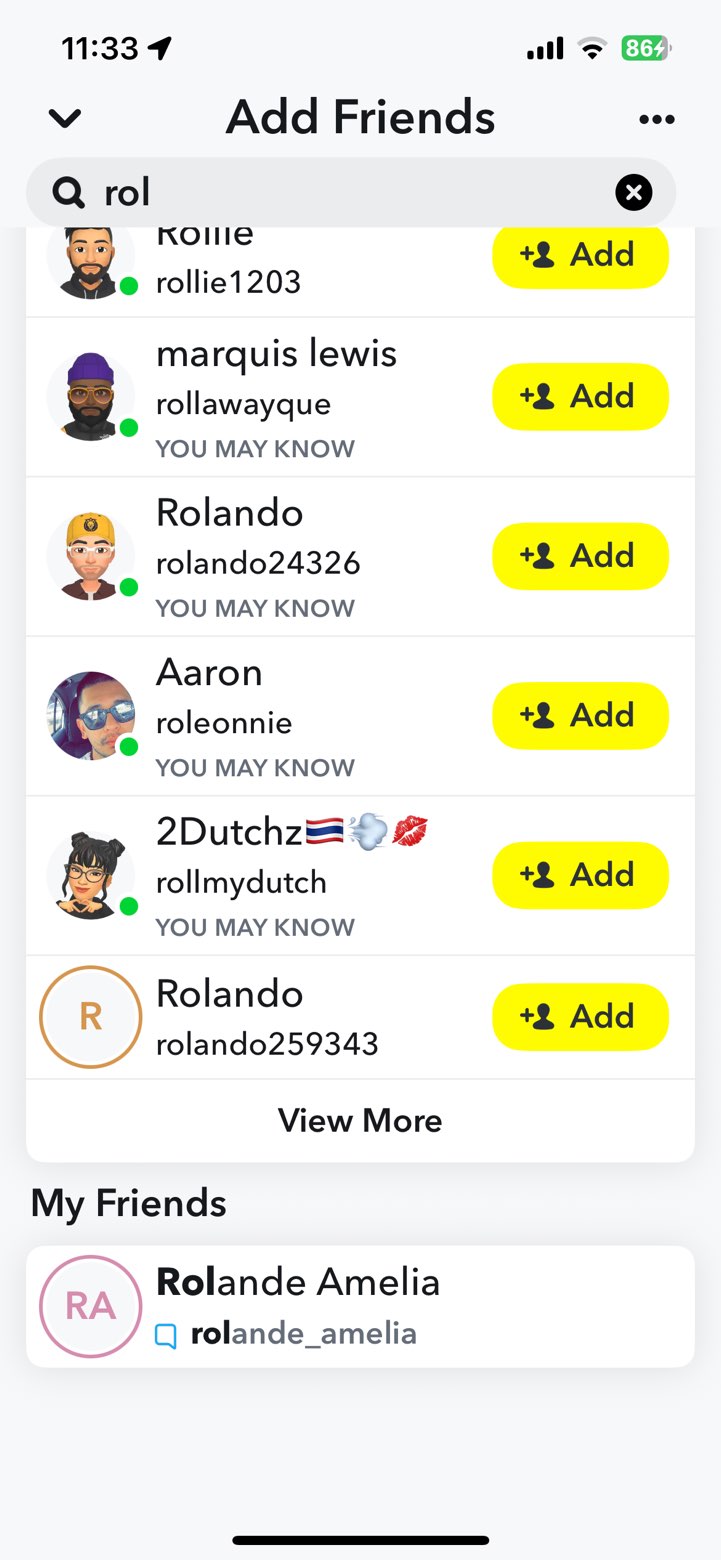Screen dimensions: 721x1560
Task: Add rolando259343 as a friend
Action: [x=580, y=1017]
